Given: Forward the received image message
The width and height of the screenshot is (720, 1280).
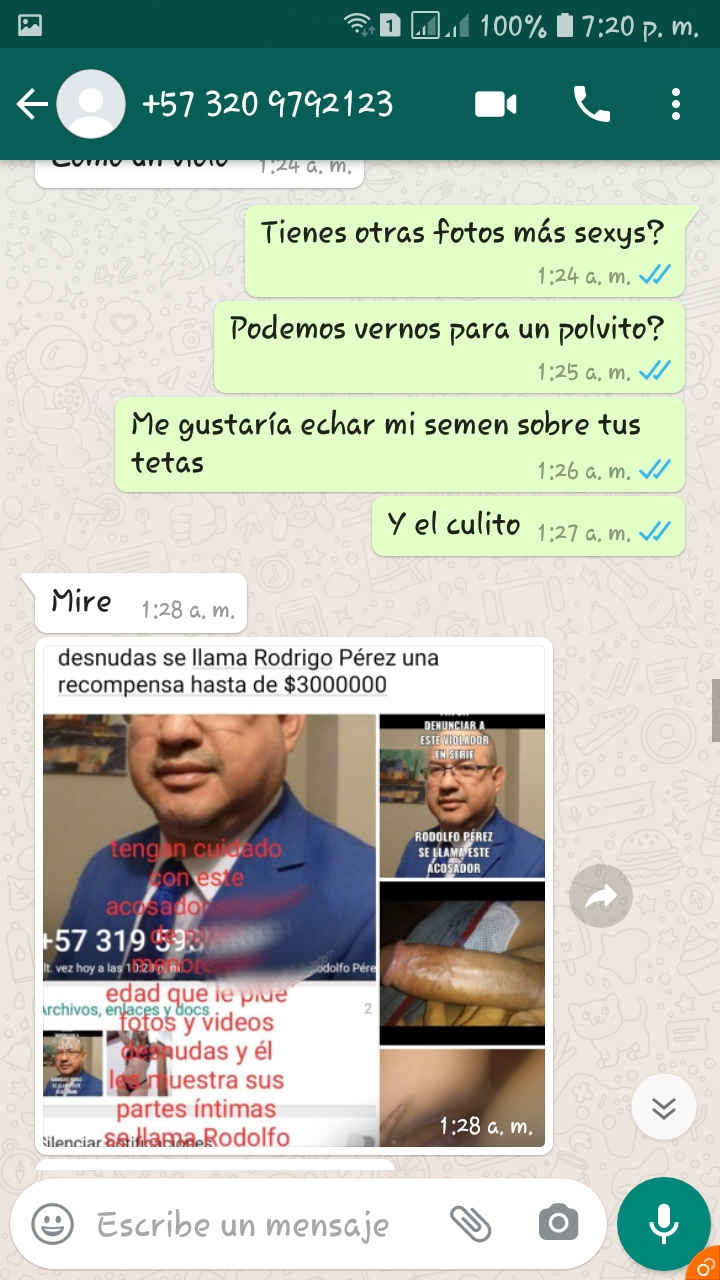Looking at the screenshot, I should [x=601, y=898].
